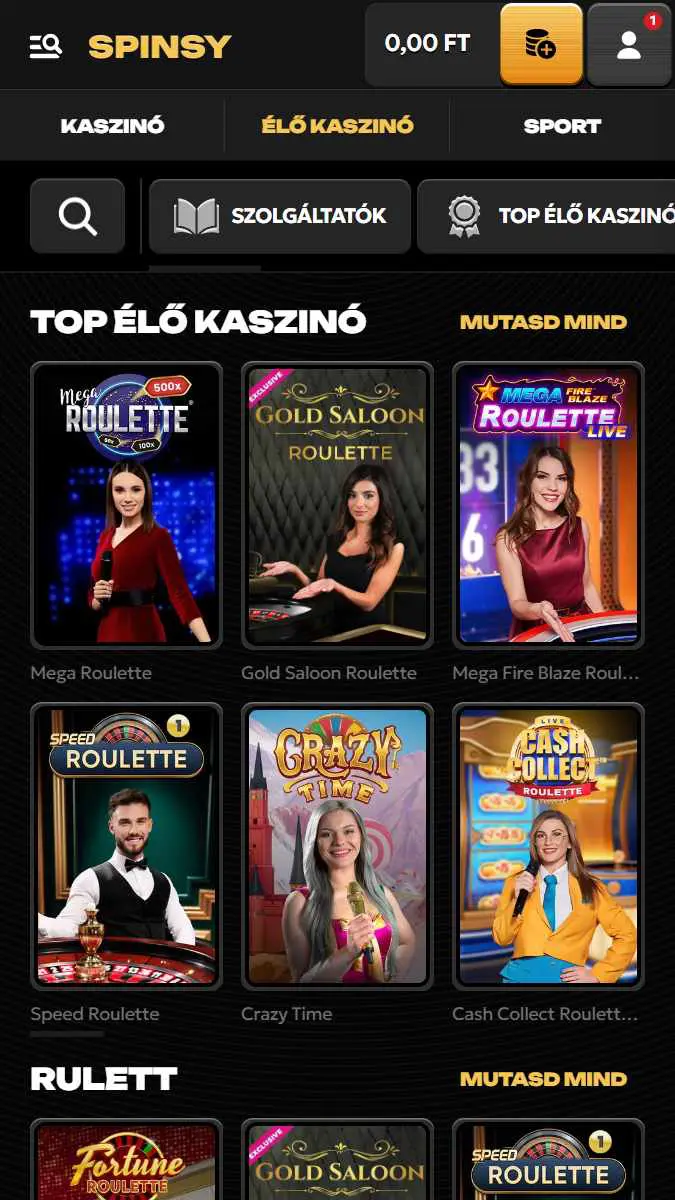675x1200 pixels.
Task: Open the Szolgáltatók filter
Action: 280,216
